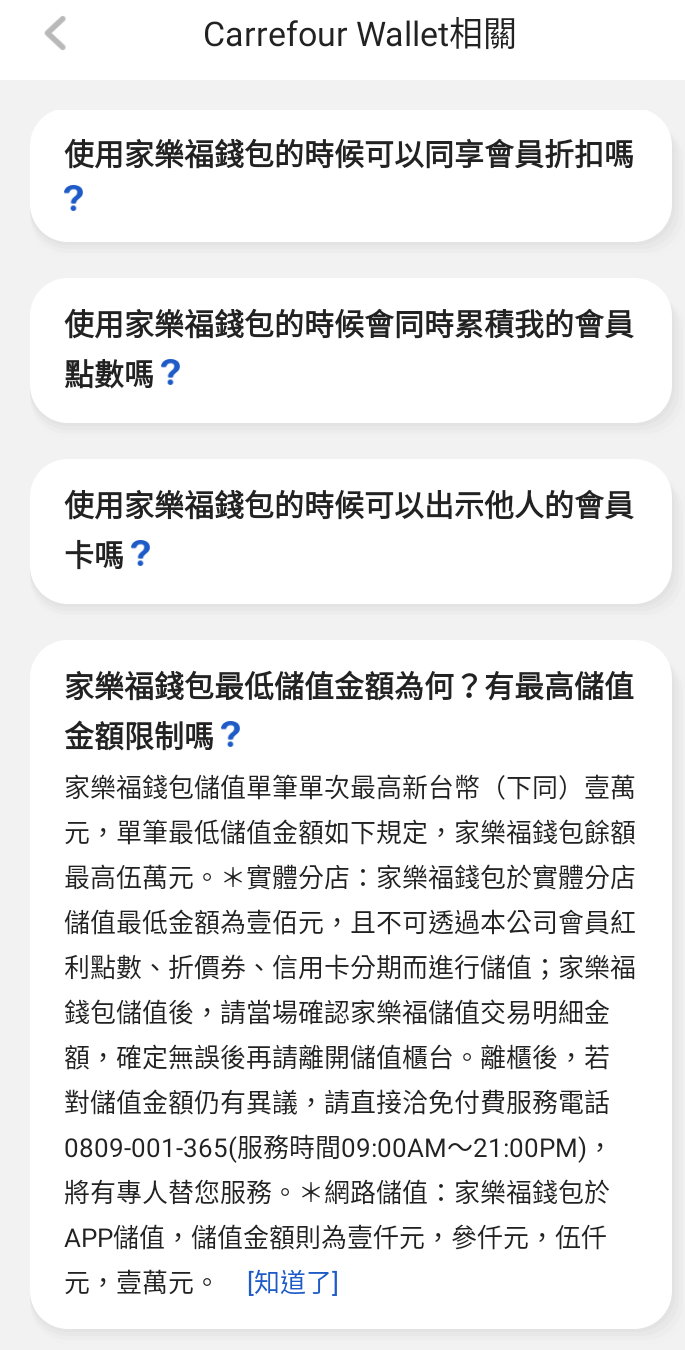Collapse the 最低儲值金額 question card
This screenshot has height=1350, width=685.
[349, 712]
